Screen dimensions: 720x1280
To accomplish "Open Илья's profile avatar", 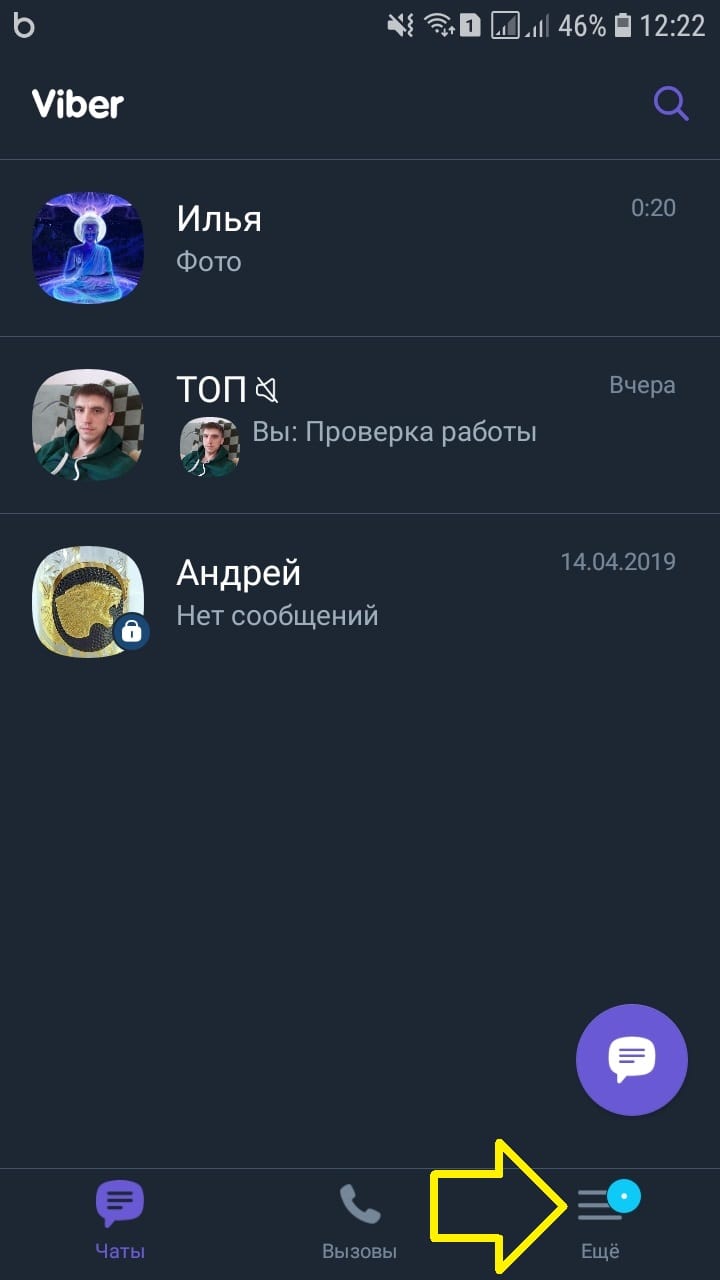I will pyautogui.click(x=88, y=248).
